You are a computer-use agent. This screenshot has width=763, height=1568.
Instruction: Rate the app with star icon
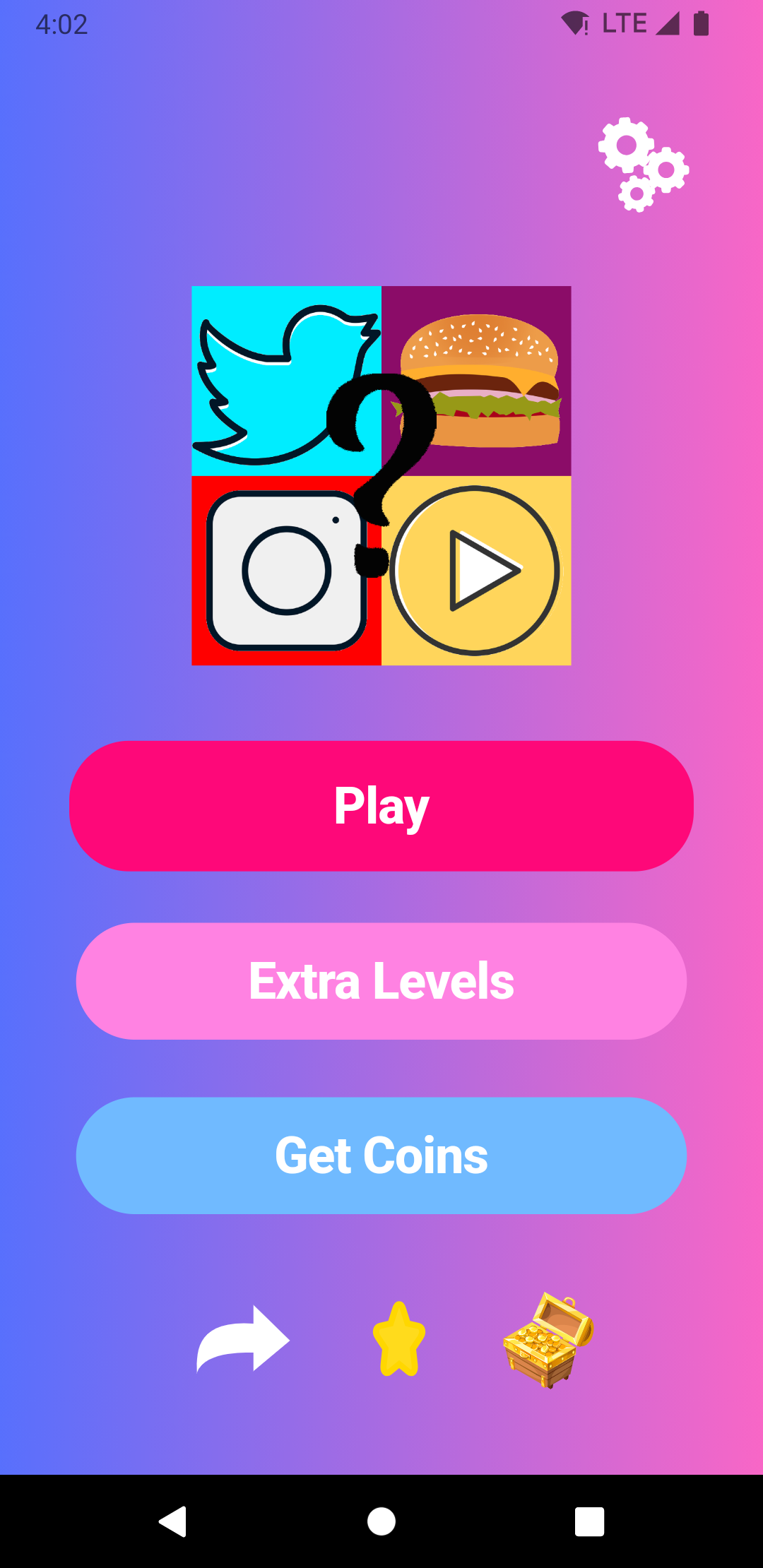tap(399, 1339)
